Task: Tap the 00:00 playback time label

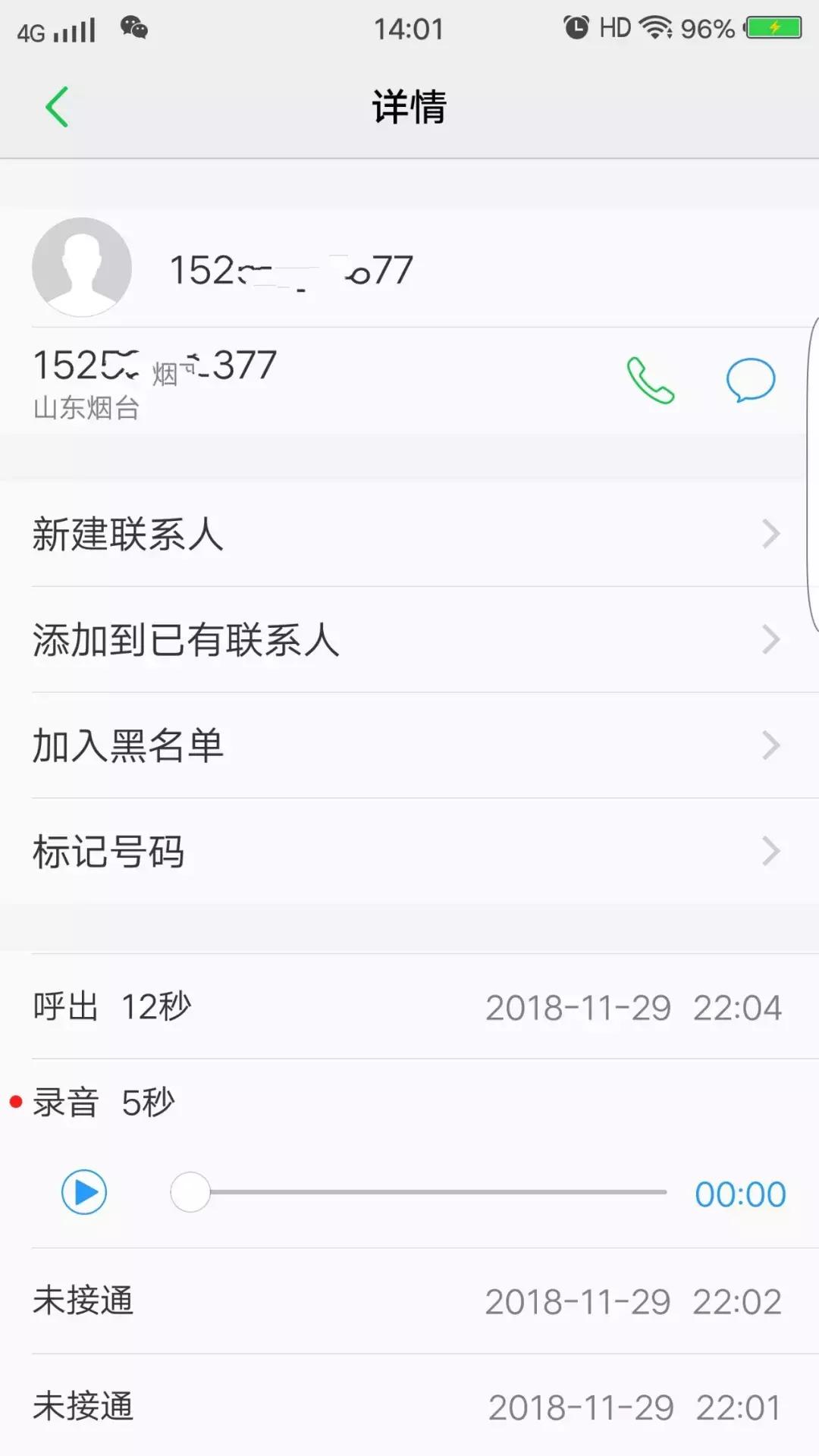Action: pos(739,1192)
